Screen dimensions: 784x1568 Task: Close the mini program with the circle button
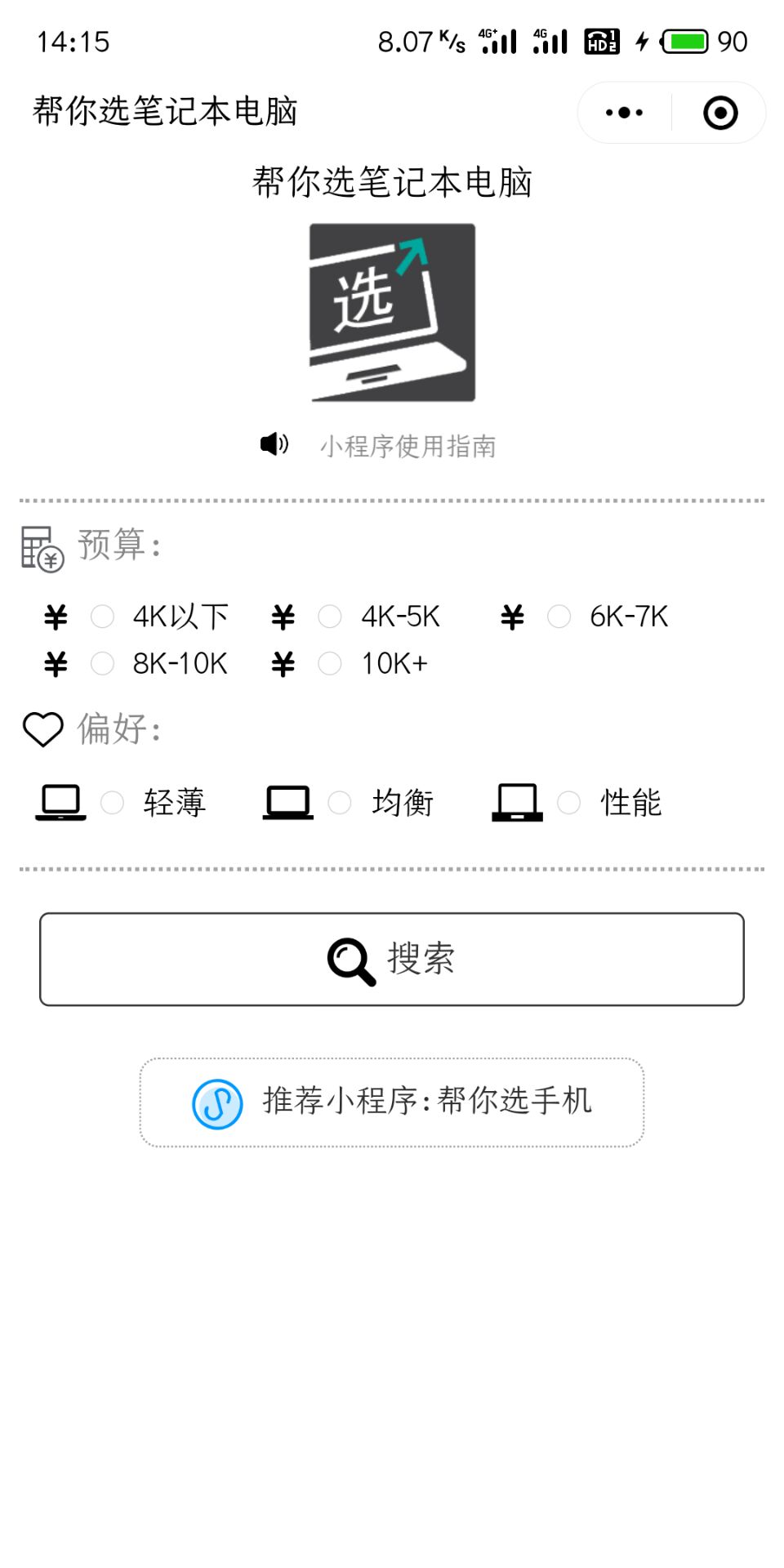[719, 113]
